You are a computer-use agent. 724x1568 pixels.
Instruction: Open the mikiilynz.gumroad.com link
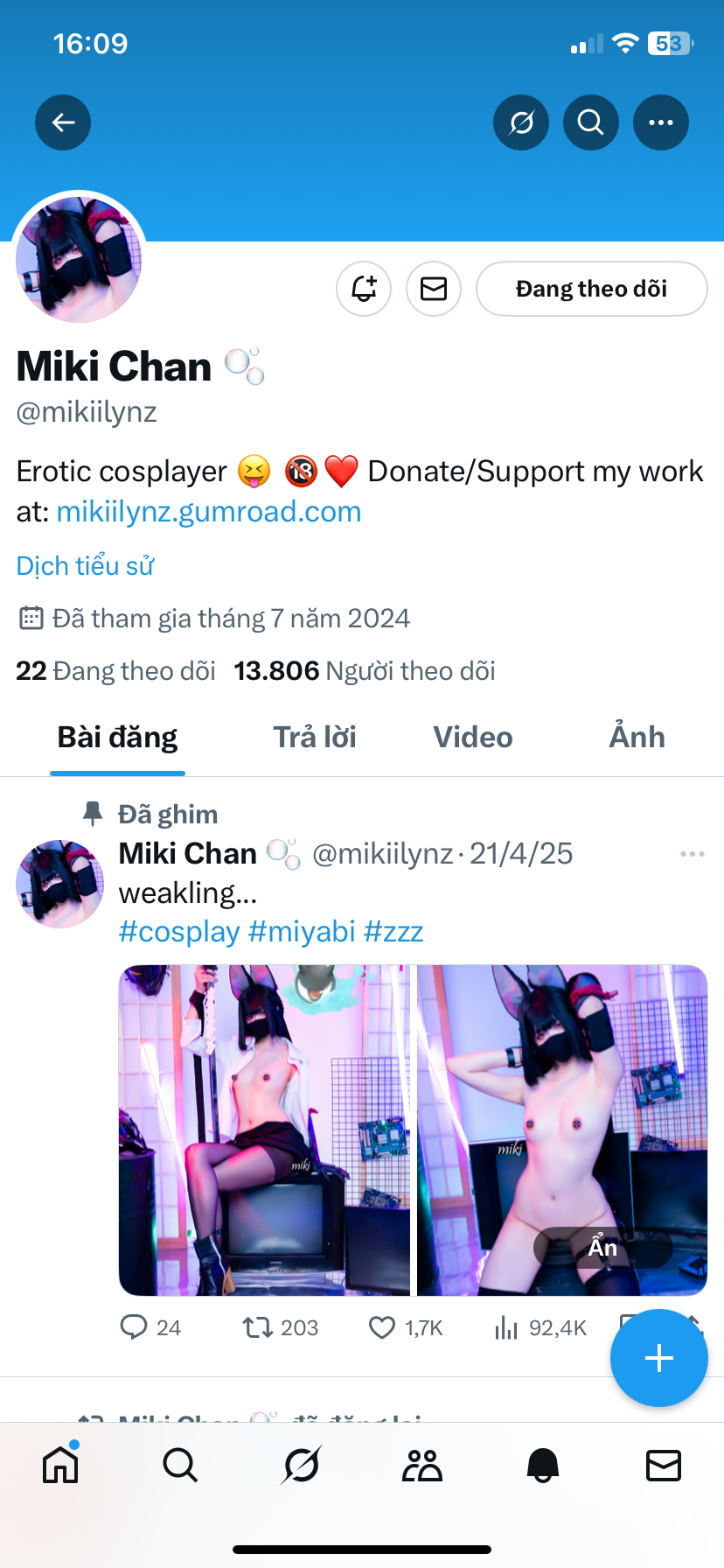[x=209, y=512]
